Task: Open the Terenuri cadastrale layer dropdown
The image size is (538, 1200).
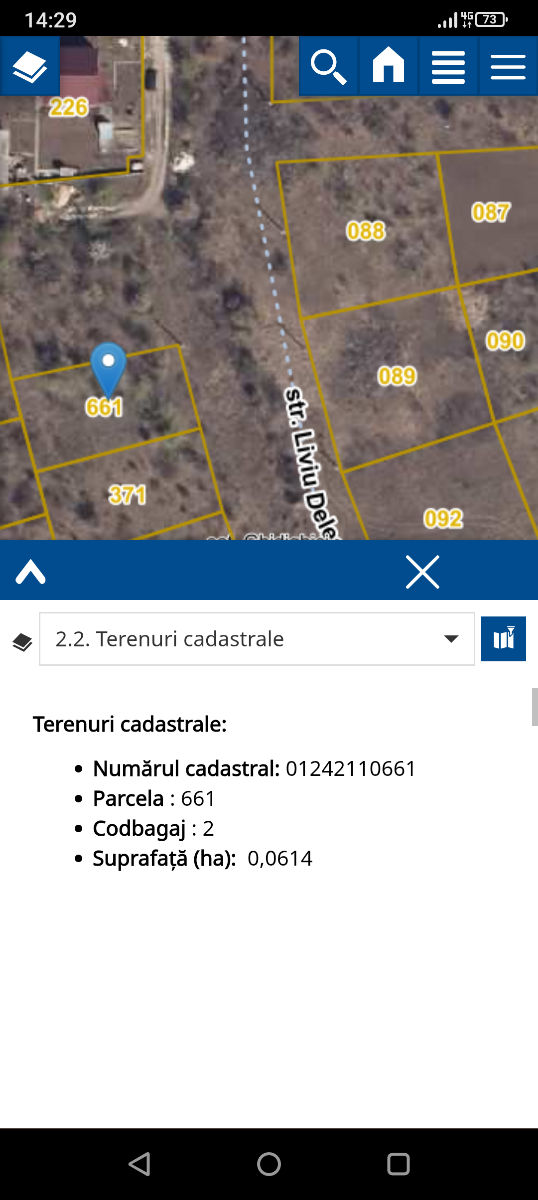Action: (257, 639)
